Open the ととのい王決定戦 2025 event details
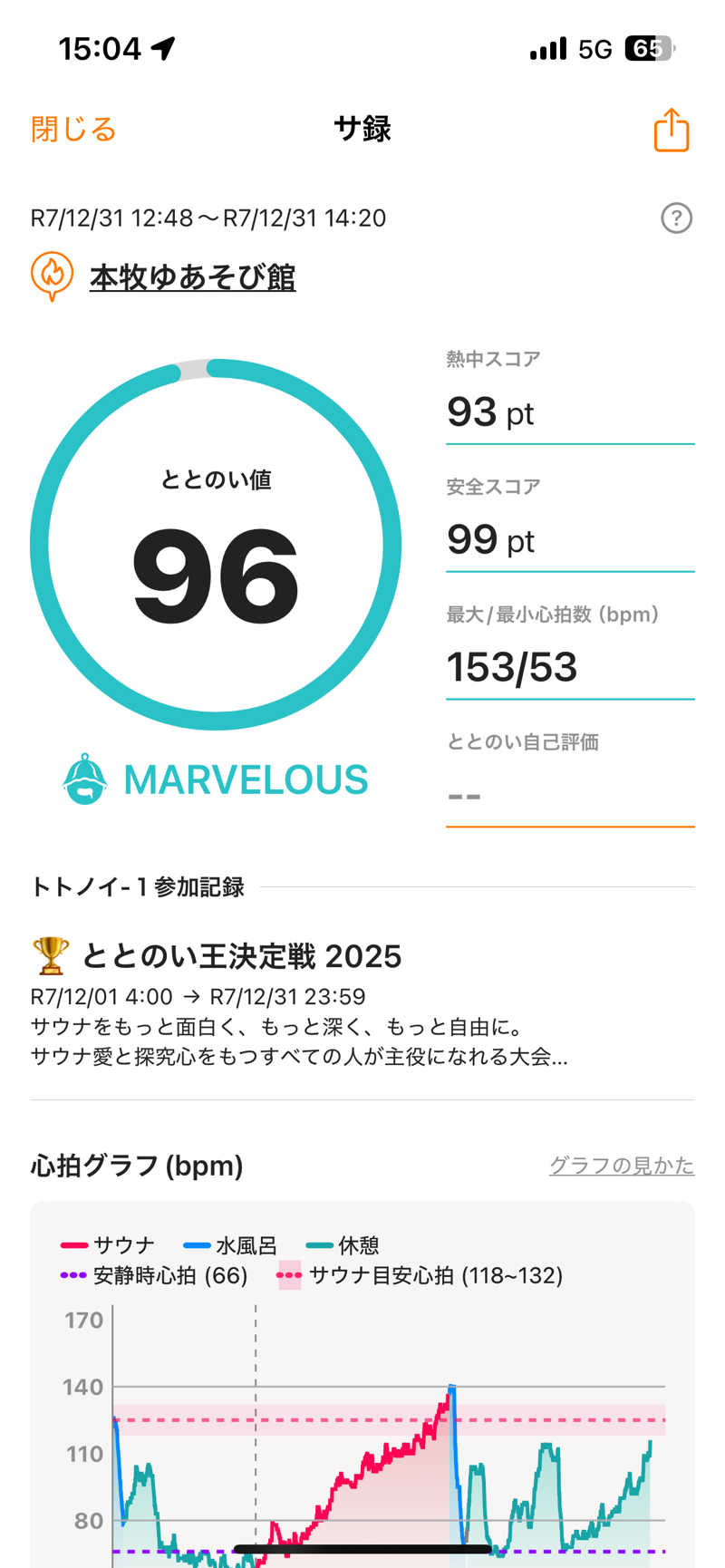Viewport: 725px width, 1568px height. [x=241, y=956]
